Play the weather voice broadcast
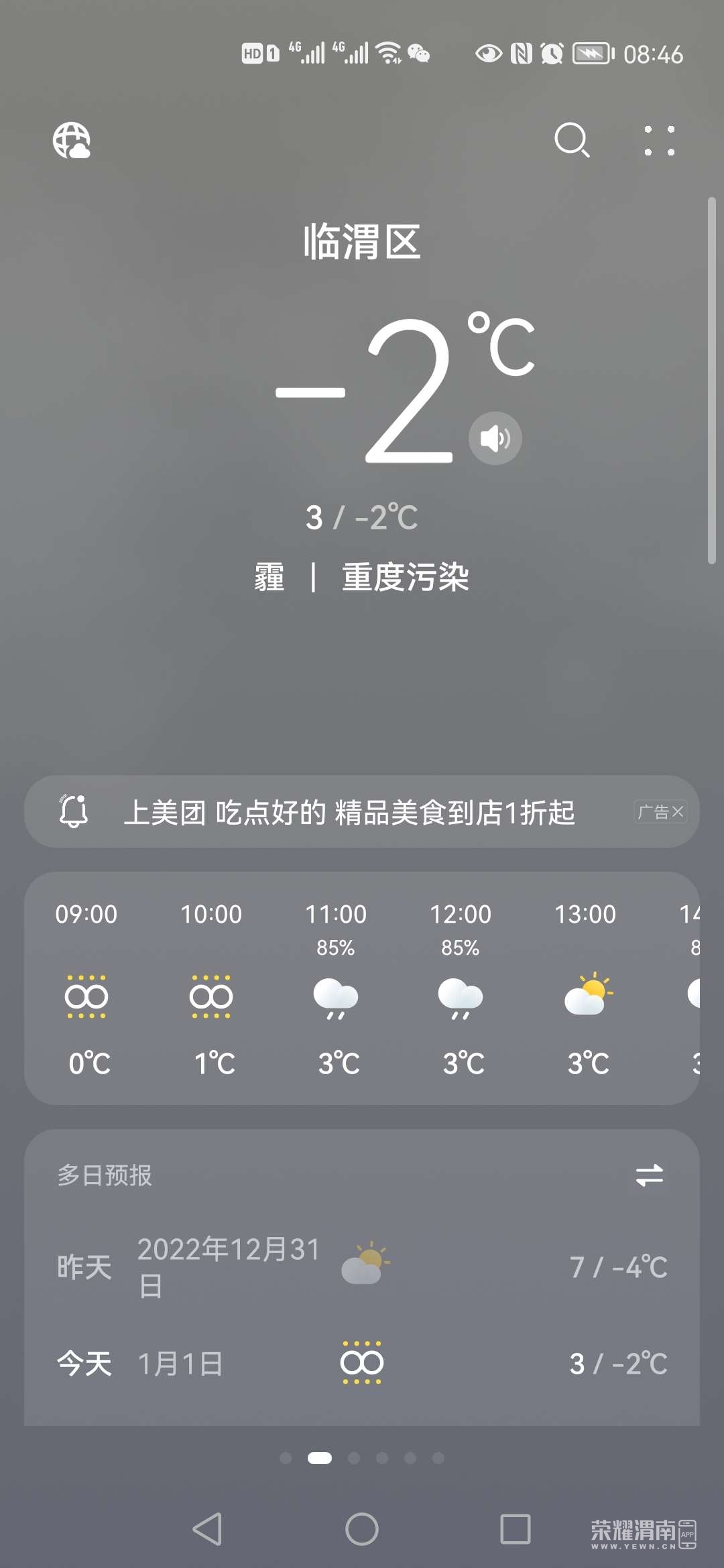 click(x=495, y=438)
